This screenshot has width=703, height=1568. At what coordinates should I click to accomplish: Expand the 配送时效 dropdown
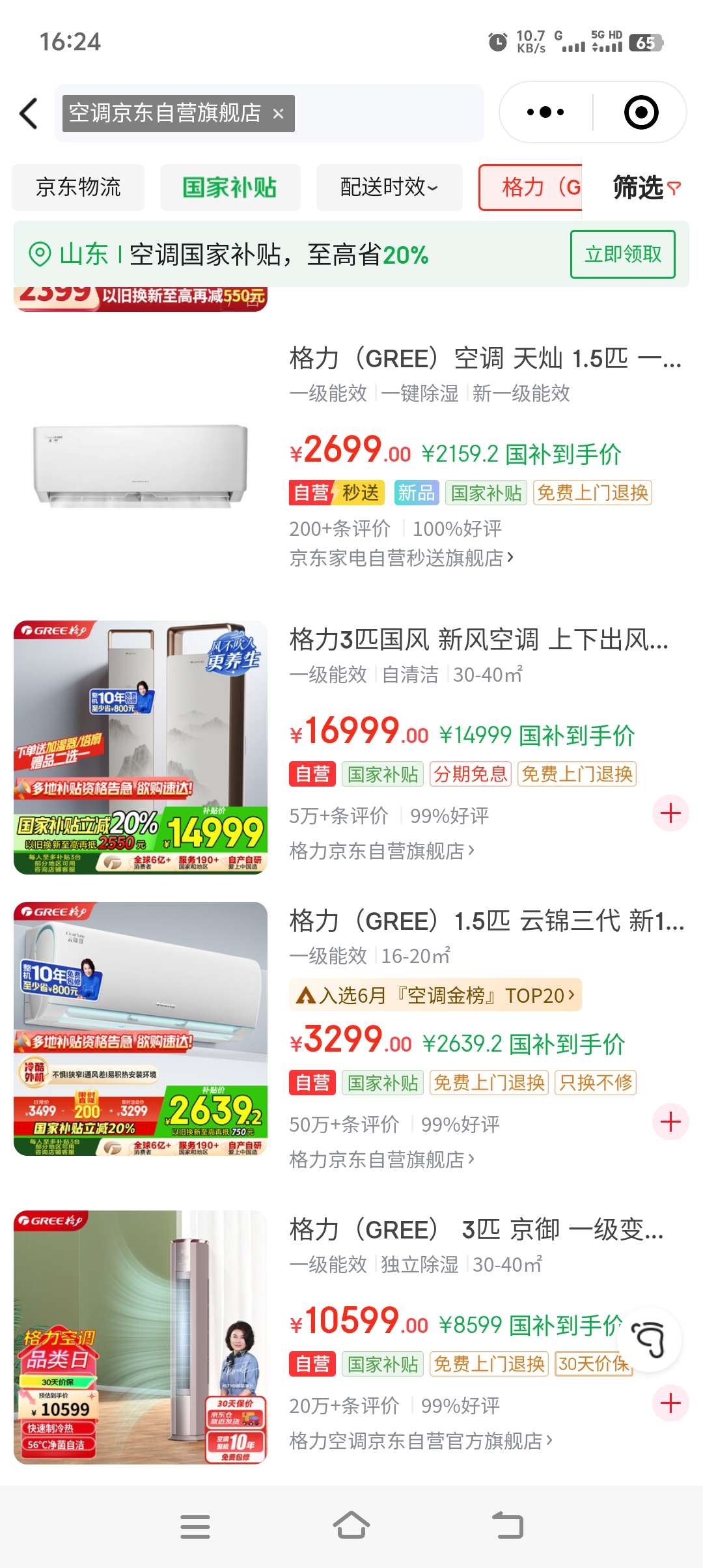(389, 188)
